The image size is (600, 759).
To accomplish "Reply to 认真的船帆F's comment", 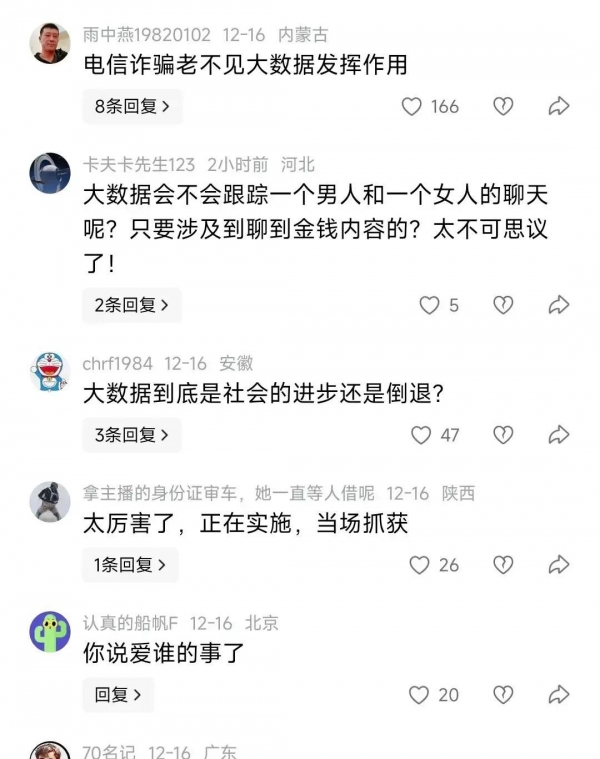I will [118, 694].
